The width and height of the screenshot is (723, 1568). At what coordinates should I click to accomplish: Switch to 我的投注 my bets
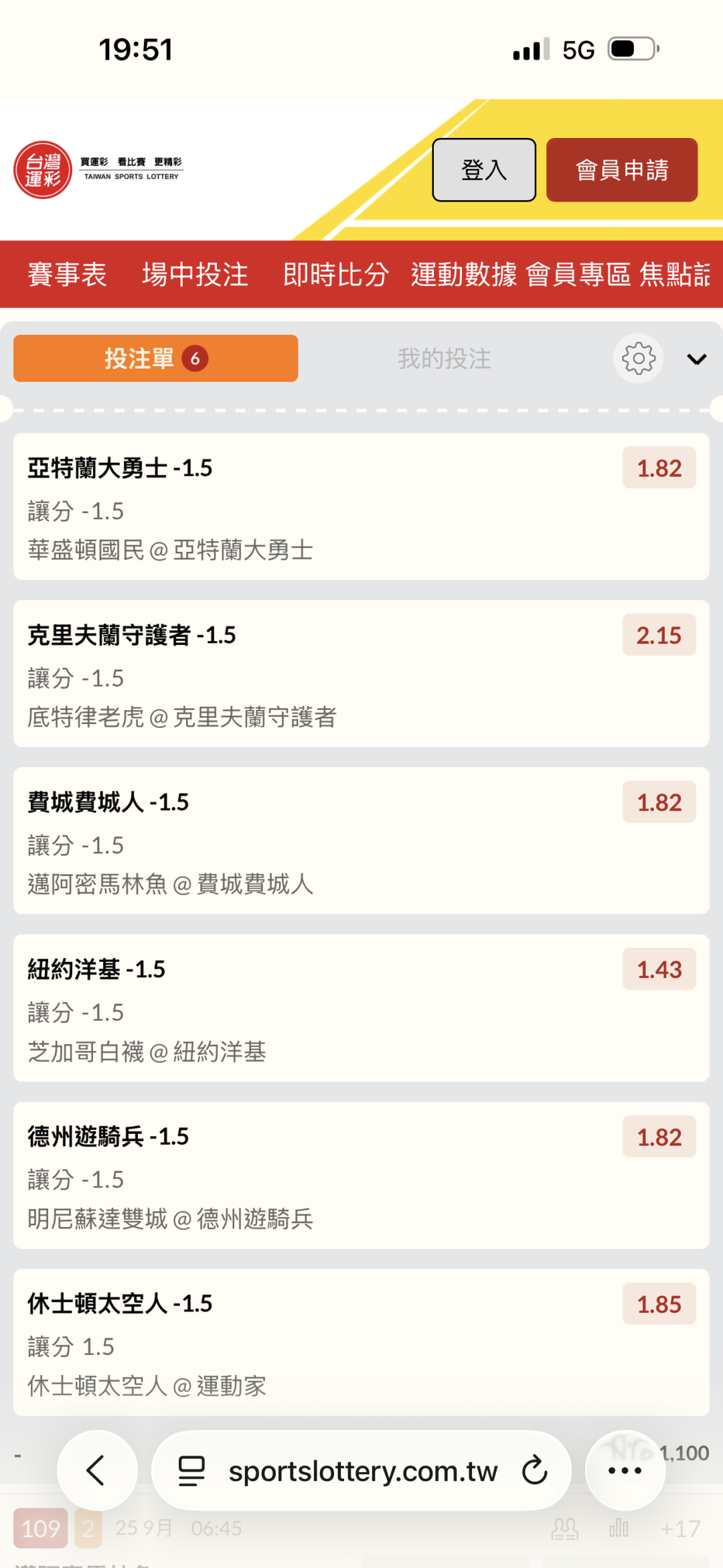coord(445,359)
